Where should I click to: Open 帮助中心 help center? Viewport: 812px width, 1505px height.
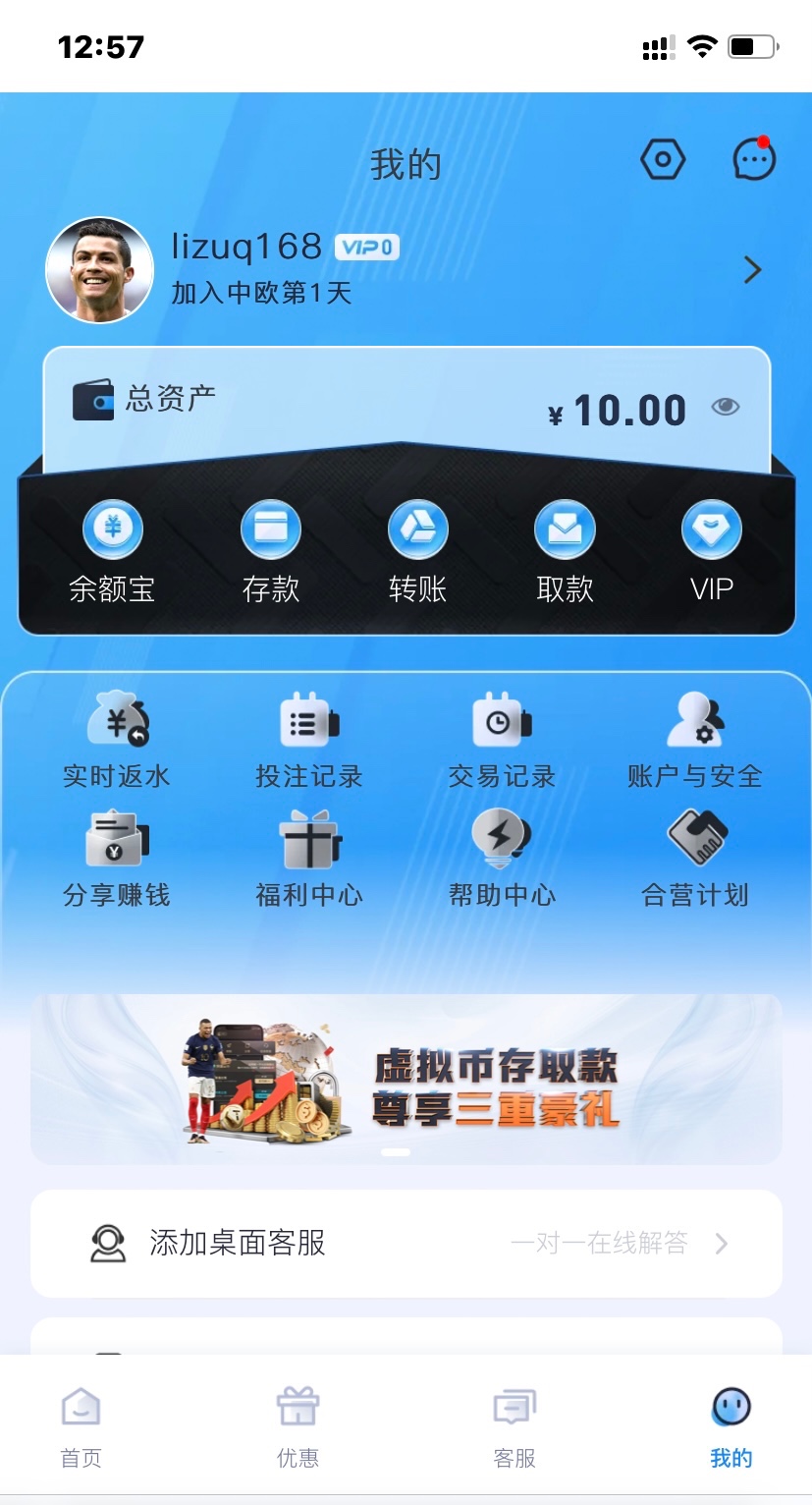click(502, 860)
